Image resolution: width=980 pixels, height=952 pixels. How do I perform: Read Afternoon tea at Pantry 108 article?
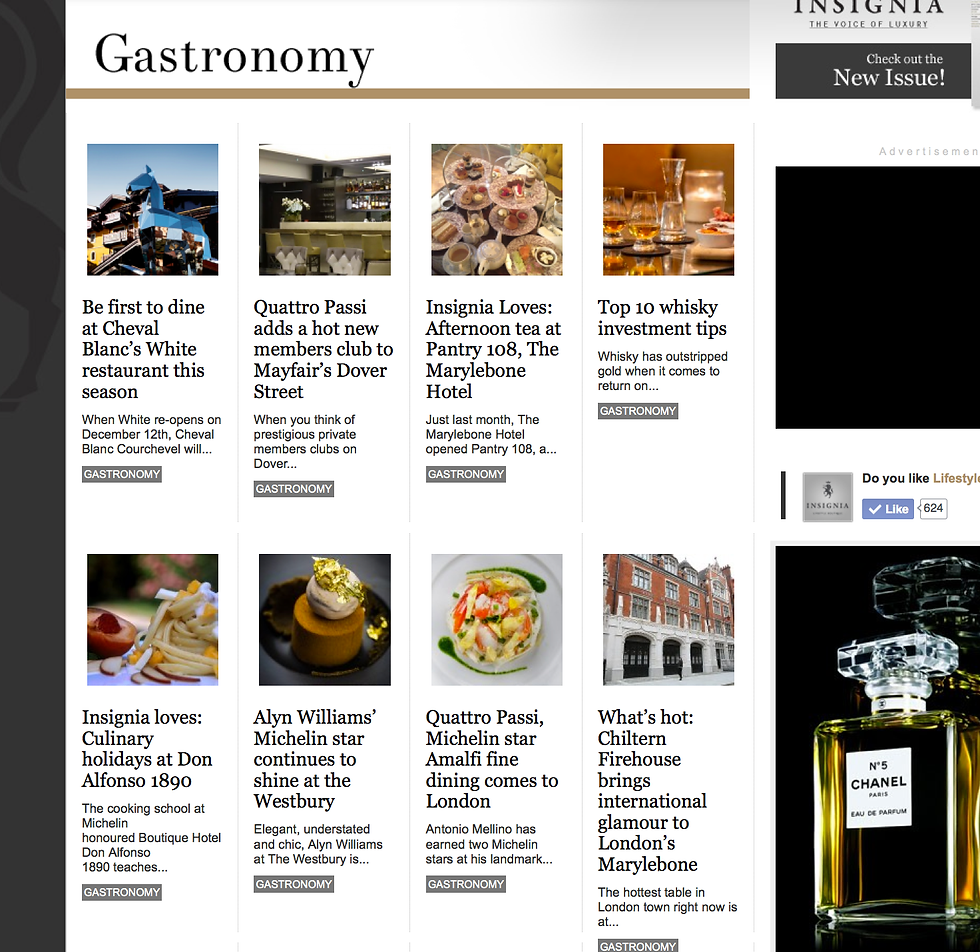coord(492,349)
